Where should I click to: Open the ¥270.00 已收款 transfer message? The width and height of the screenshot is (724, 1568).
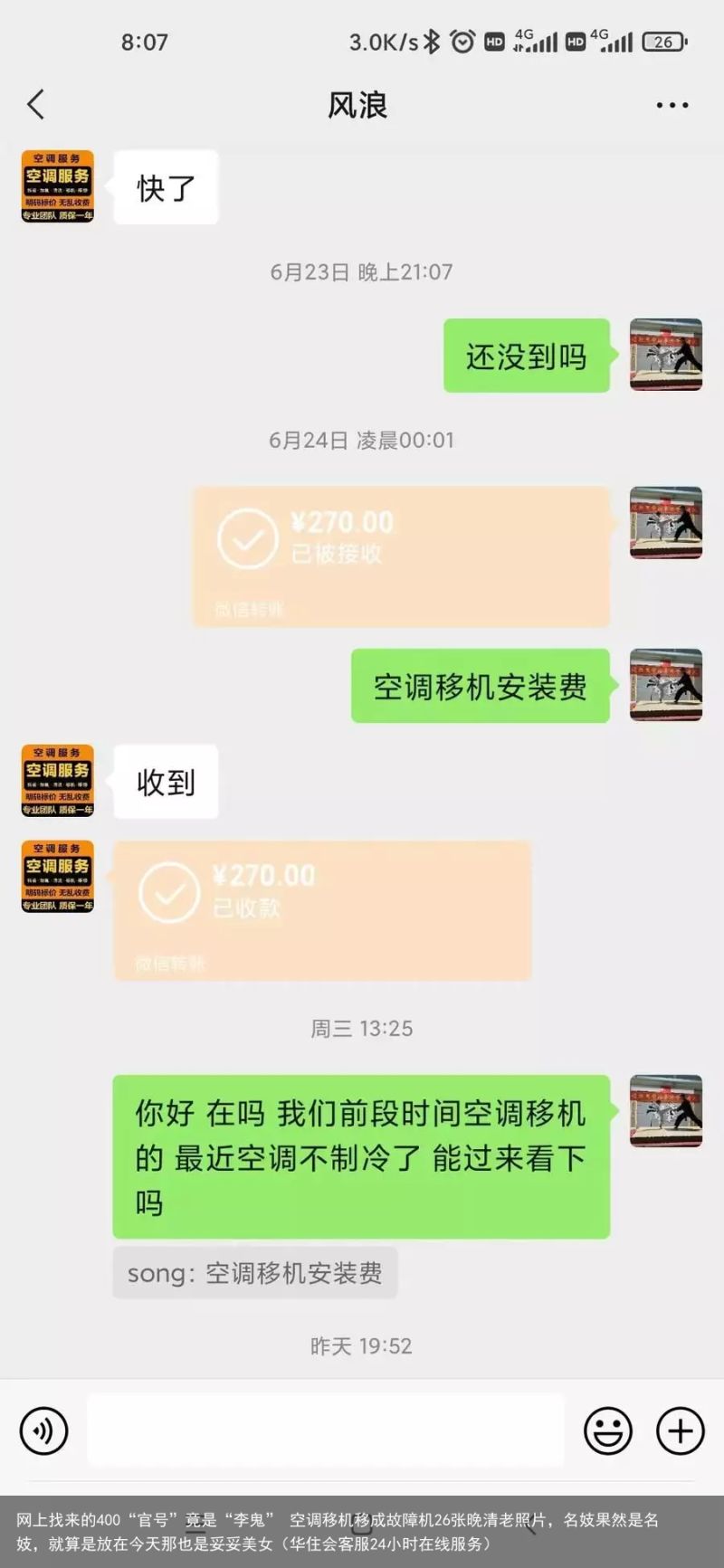tap(322, 909)
